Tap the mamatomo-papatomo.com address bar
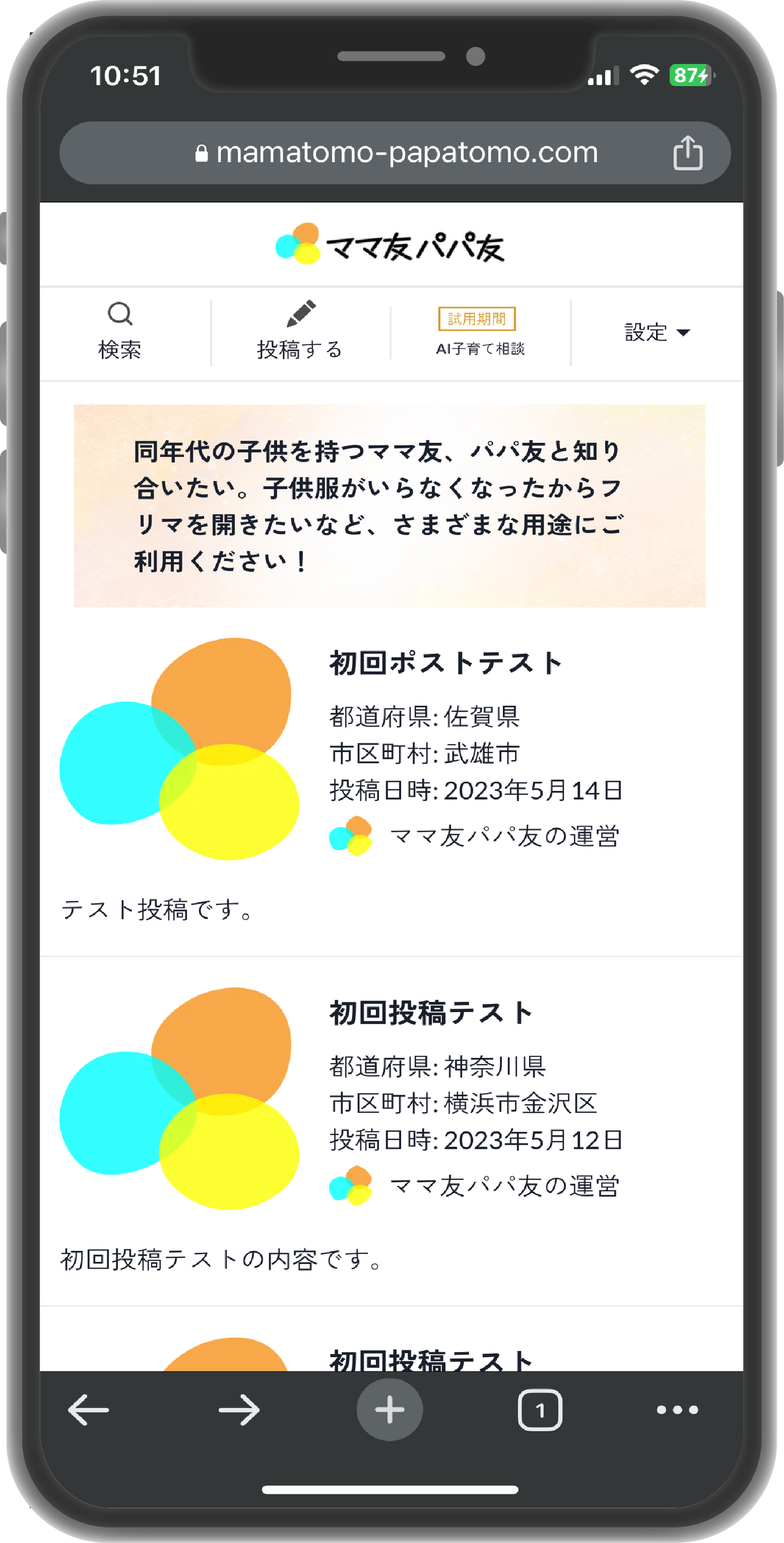 point(395,153)
